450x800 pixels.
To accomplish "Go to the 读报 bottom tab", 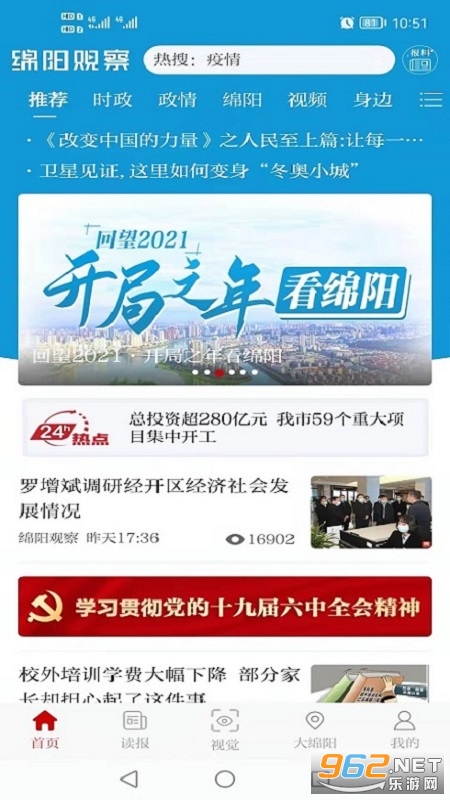I will (x=135, y=729).
